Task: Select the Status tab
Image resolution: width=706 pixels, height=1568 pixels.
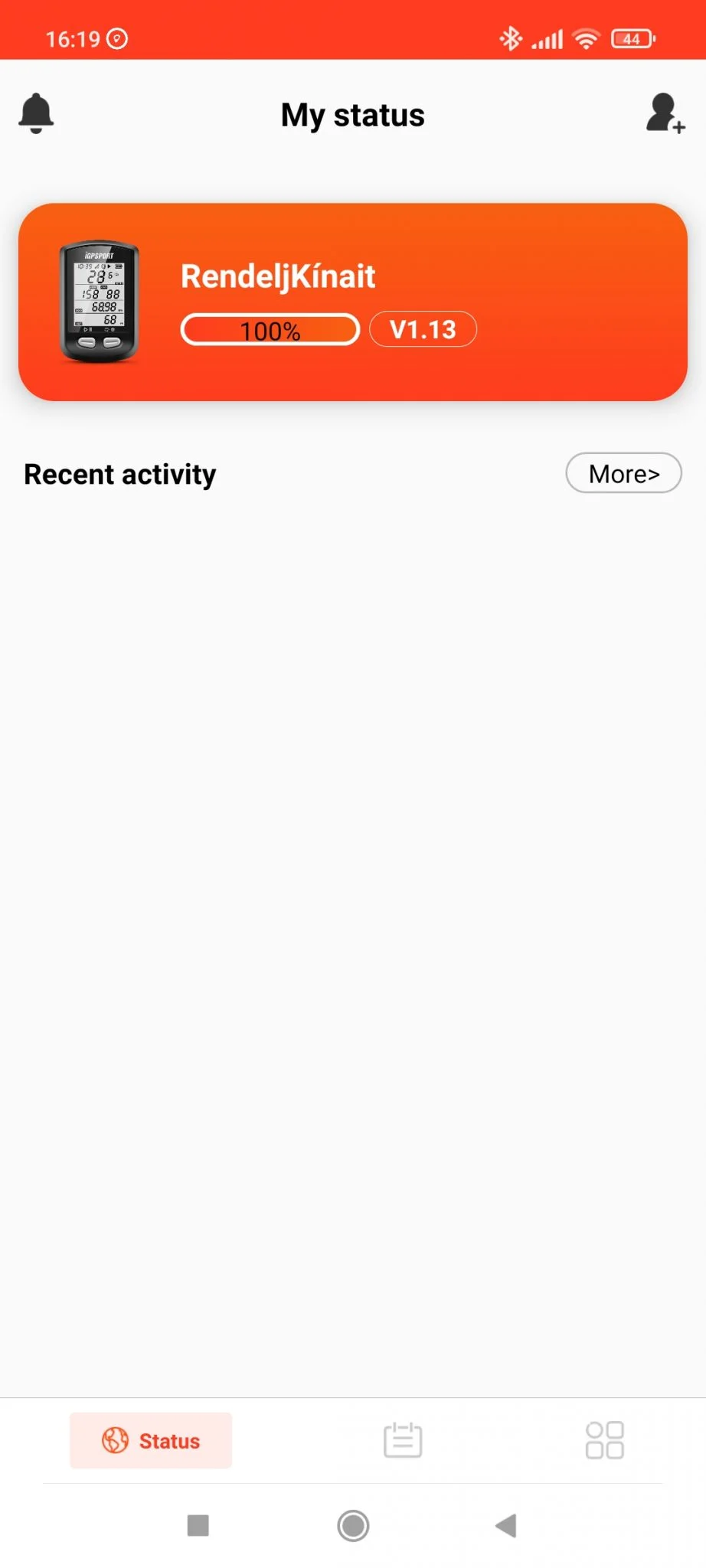Action: coord(151,1440)
